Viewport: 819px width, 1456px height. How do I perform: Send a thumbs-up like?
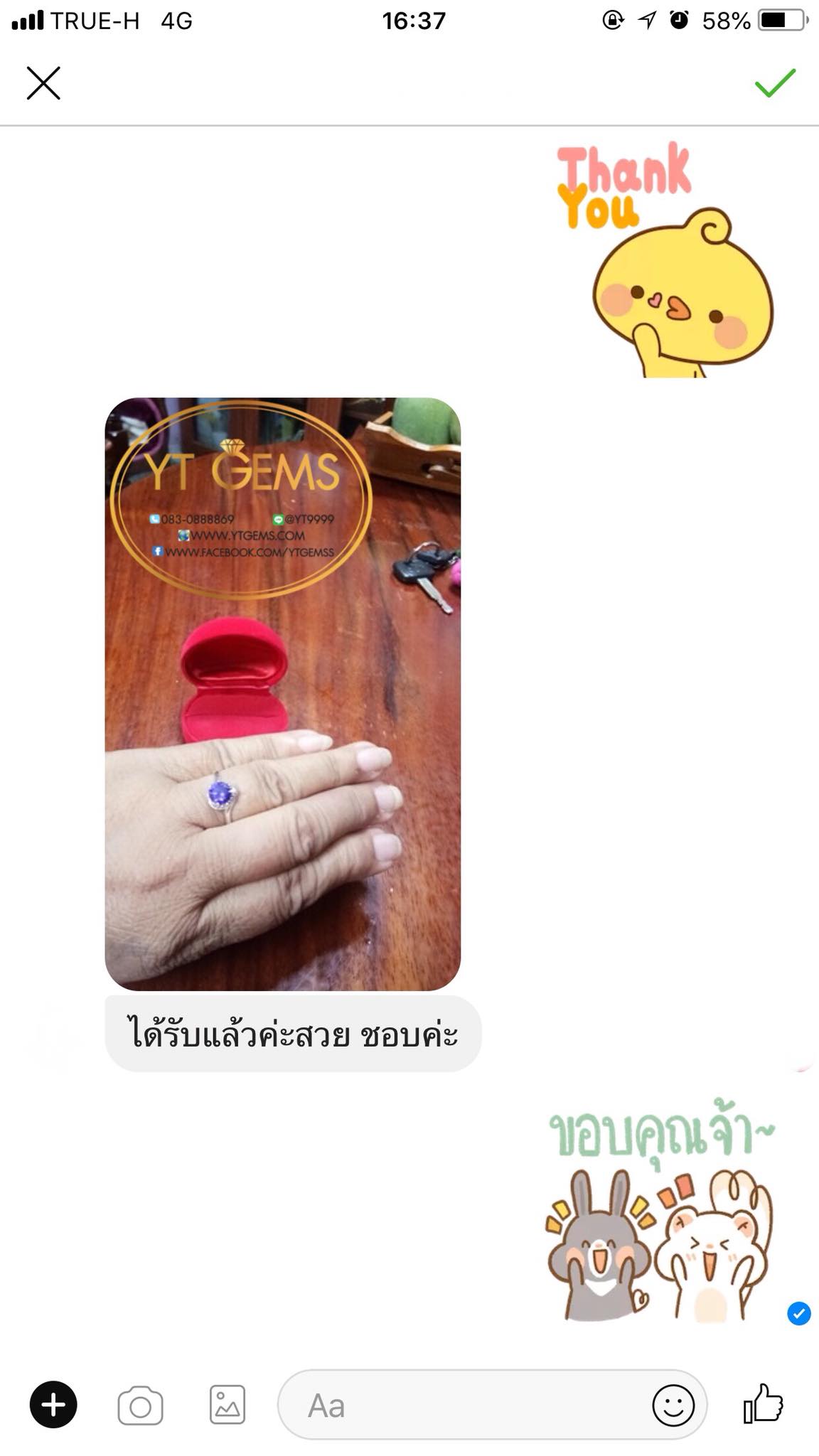tap(763, 1404)
